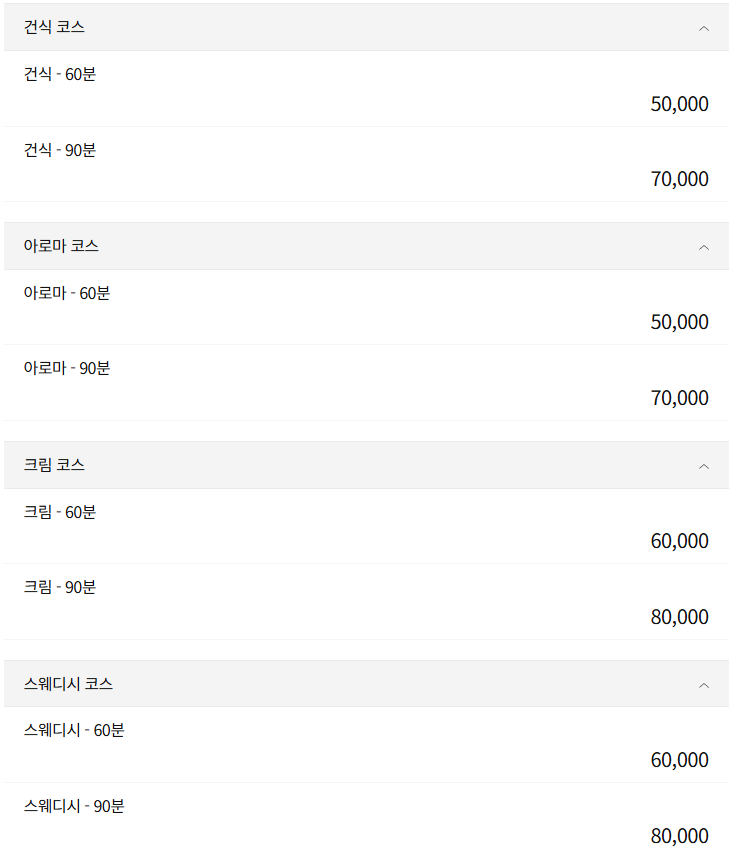Choose the 아로마 - 60분 option
Image resolution: width=734 pixels, height=856 pixels.
click(x=64, y=293)
